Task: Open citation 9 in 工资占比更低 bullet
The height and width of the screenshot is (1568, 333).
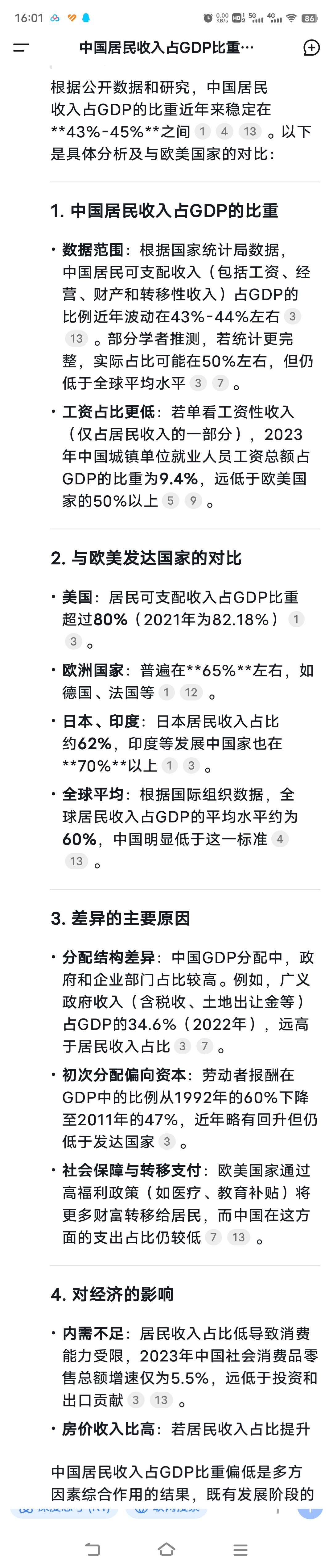Action: tap(193, 501)
